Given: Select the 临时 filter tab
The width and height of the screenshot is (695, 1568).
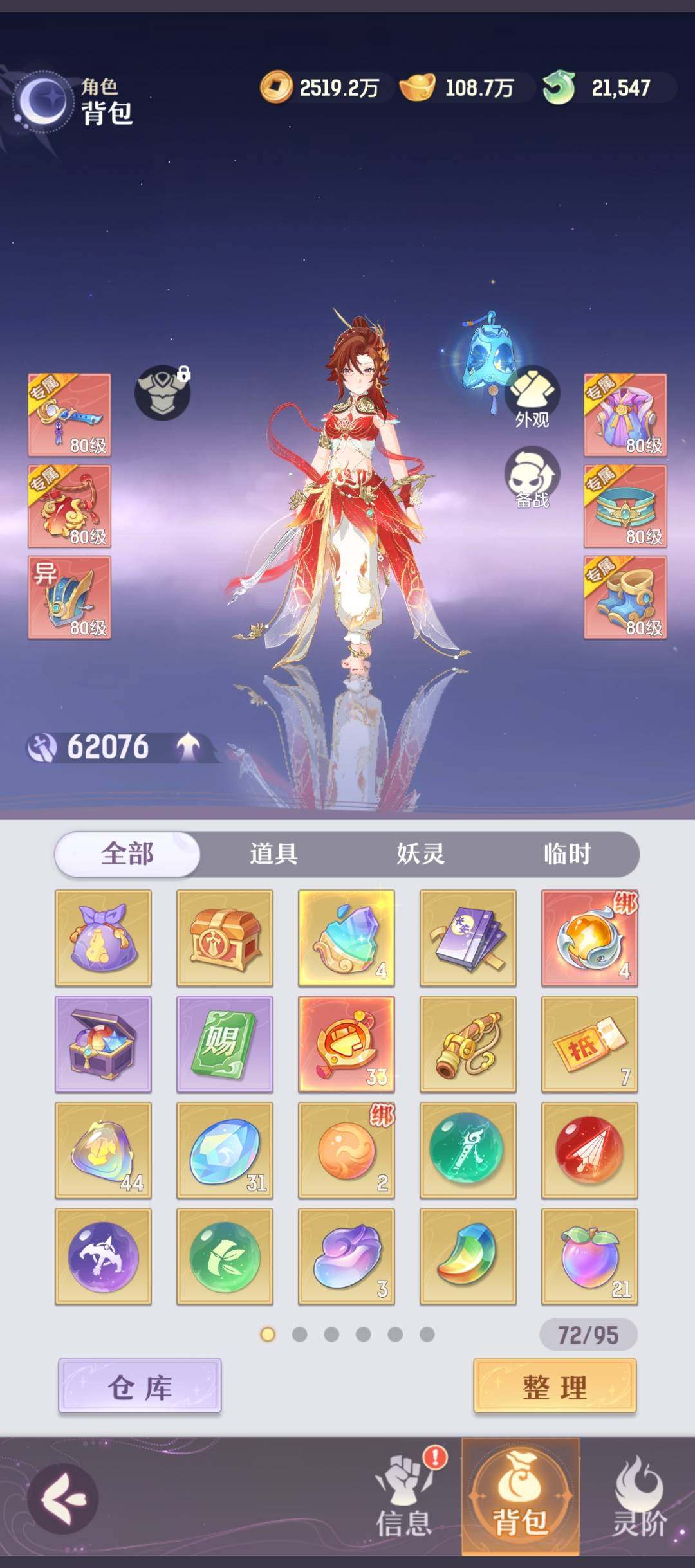Looking at the screenshot, I should coord(566,854).
